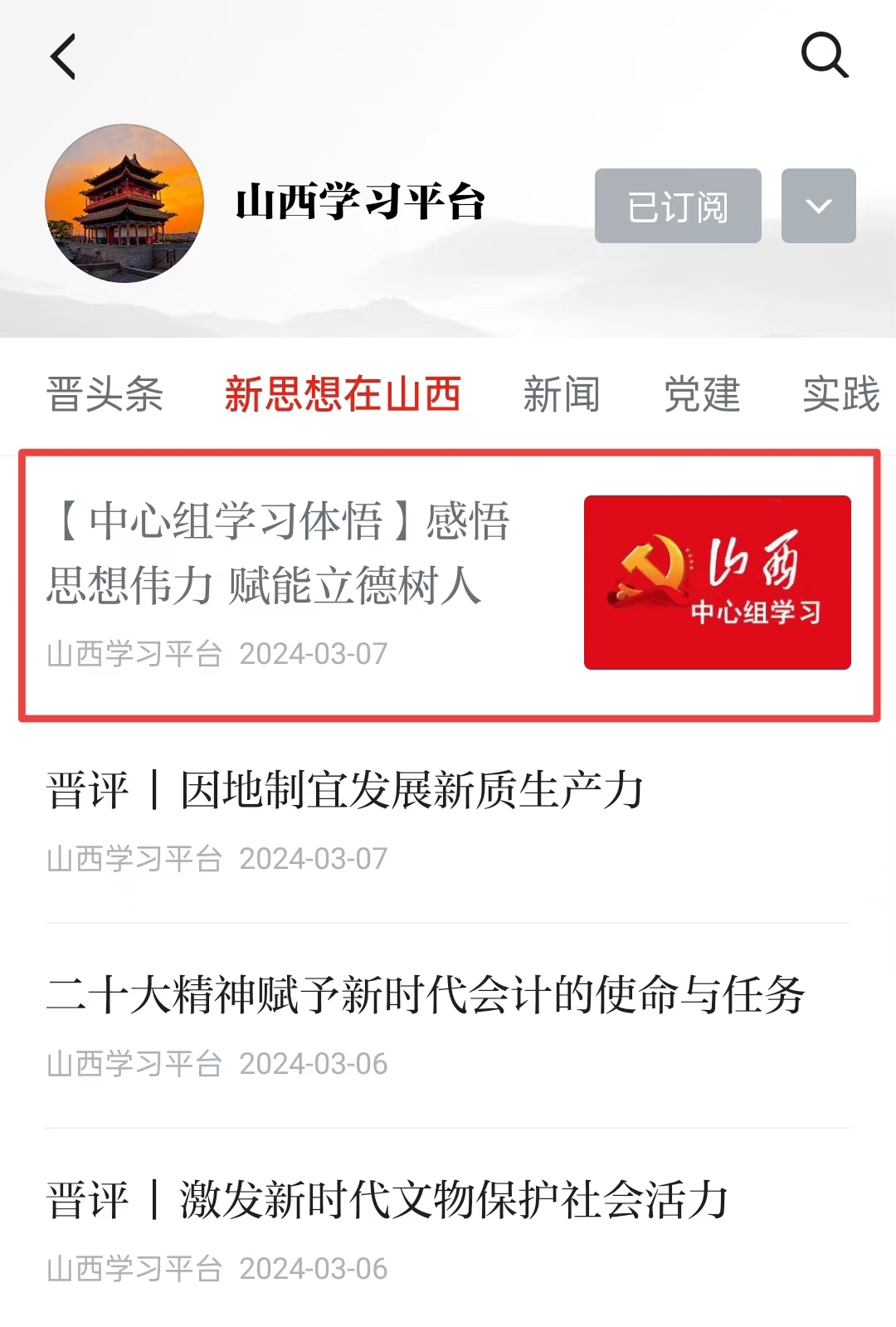Expand the dropdown chevron beside 已订阅
The image size is (896, 1327).
tap(818, 206)
